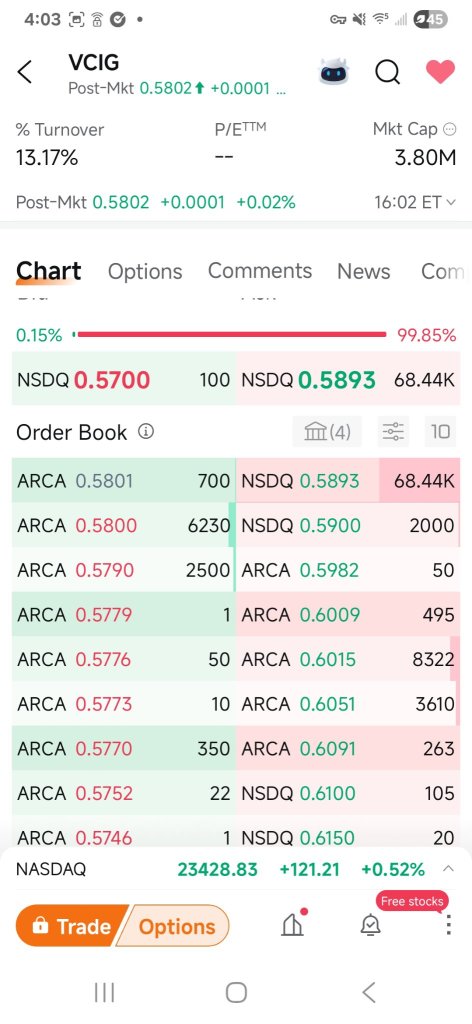Open the Order Book info icon
This screenshot has height=1024, width=472.
(146, 432)
